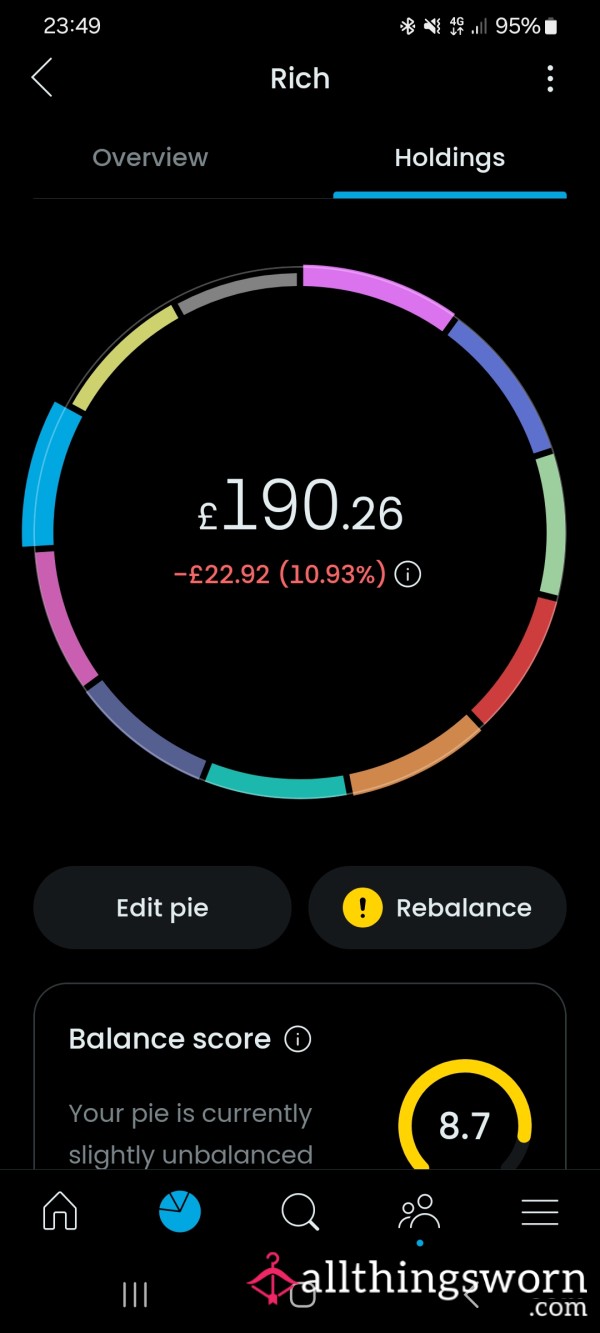Open search from the bottom navigation

(300, 1212)
